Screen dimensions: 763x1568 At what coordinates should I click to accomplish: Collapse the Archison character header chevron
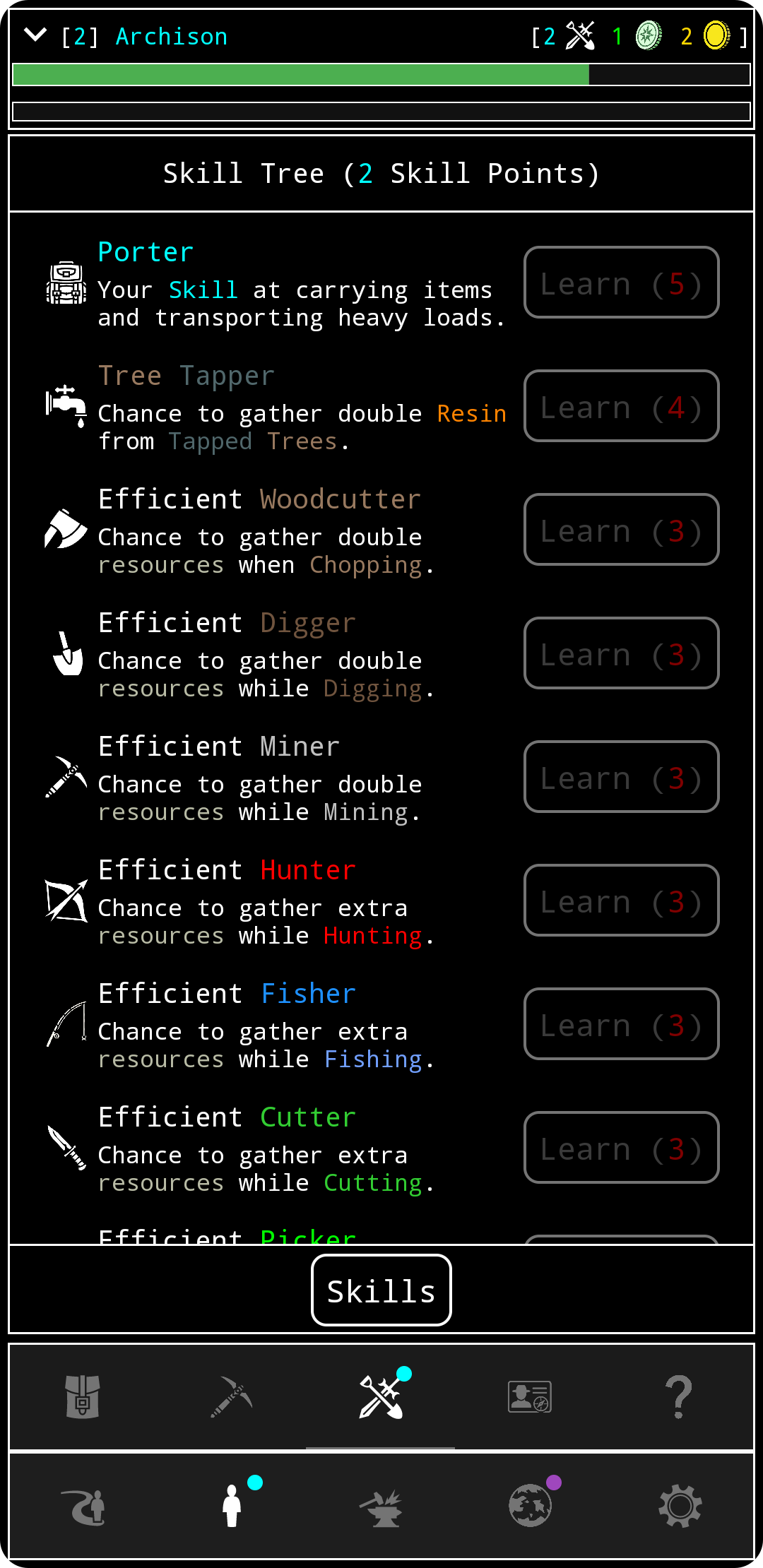click(35, 35)
